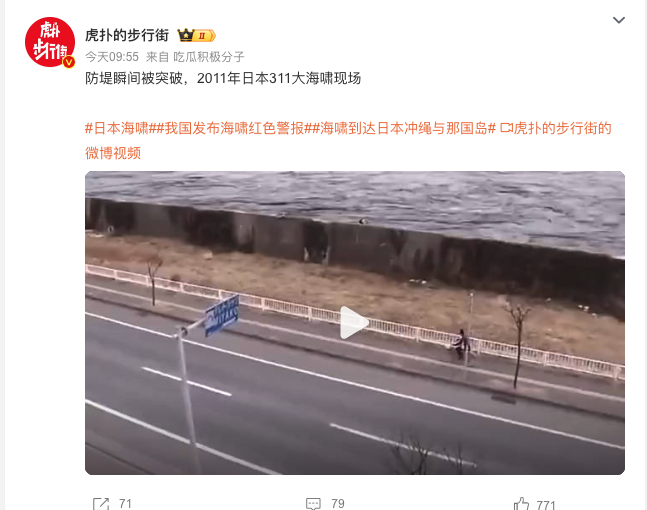Viewport: 647px width, 510px height.
Task: Expand the post options chevron
Action: (619, 20)
